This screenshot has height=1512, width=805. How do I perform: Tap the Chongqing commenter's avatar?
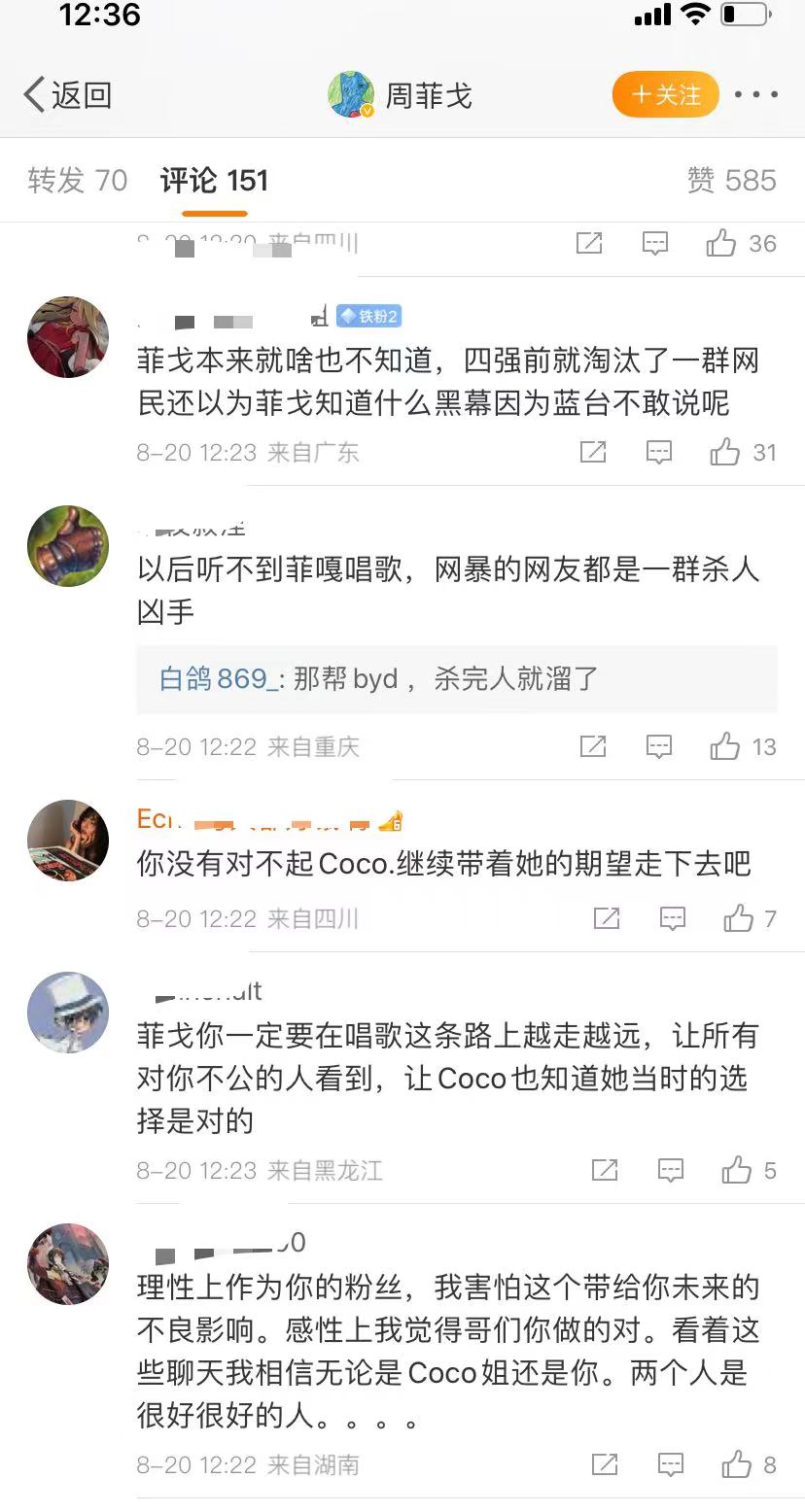[x=67, y=546]
